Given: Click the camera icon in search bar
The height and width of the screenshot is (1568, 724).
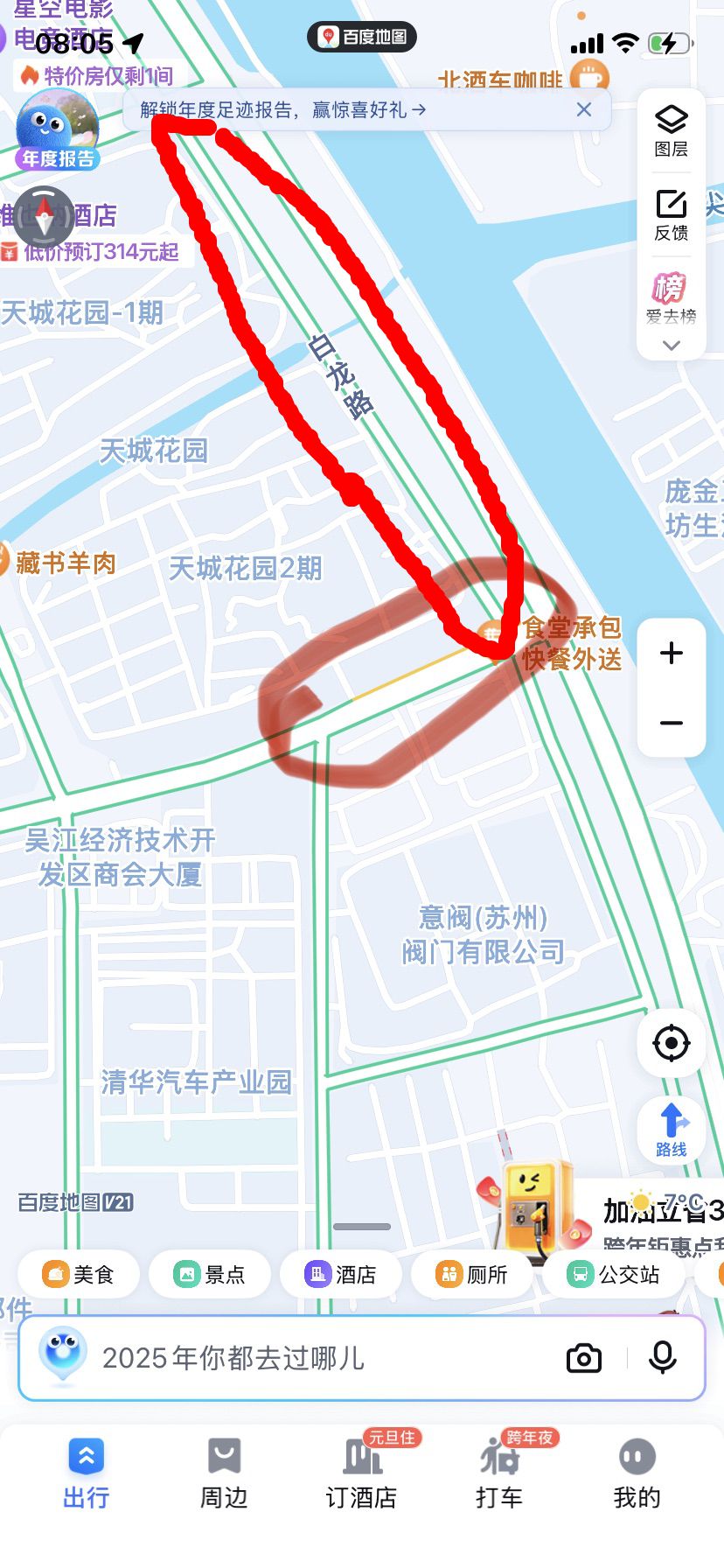Looking at the screenshot, I should [x=583, y=1357].
